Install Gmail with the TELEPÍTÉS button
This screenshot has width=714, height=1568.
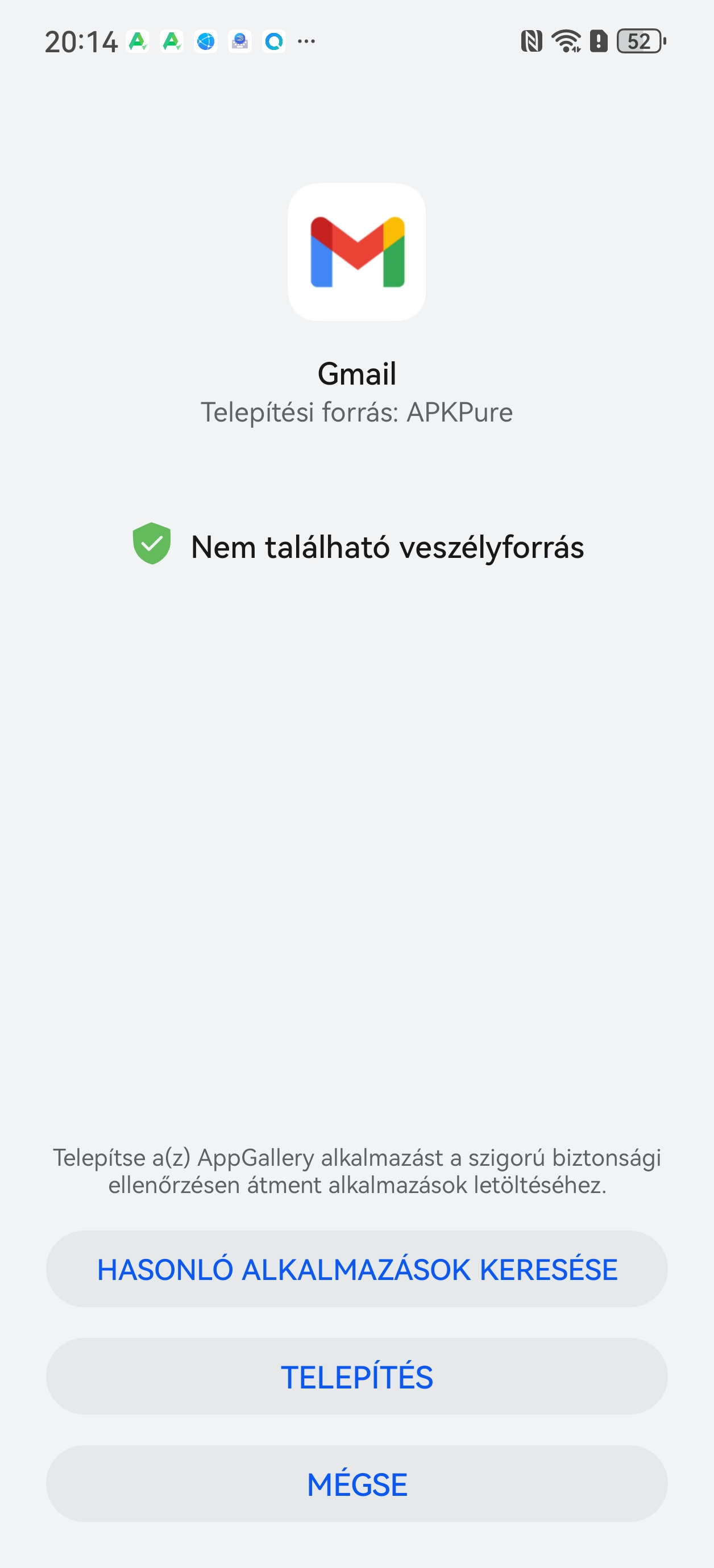tap(357, 1376)
